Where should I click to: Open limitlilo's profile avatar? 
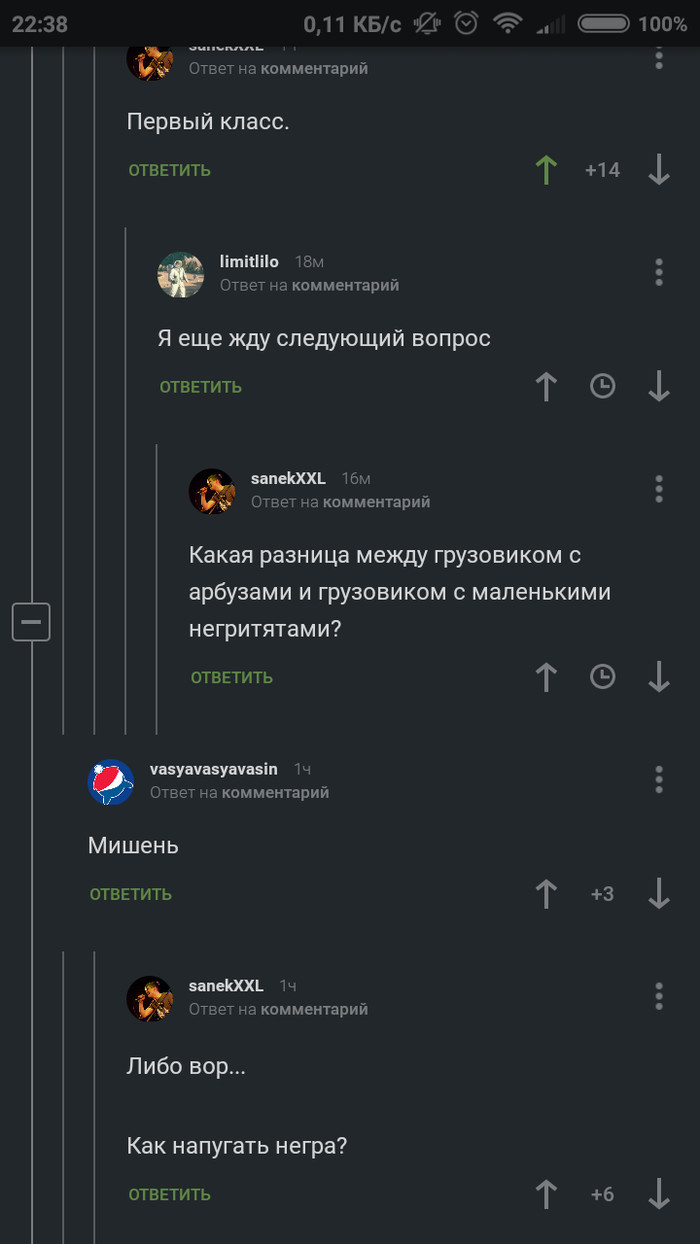click(180, 274)
